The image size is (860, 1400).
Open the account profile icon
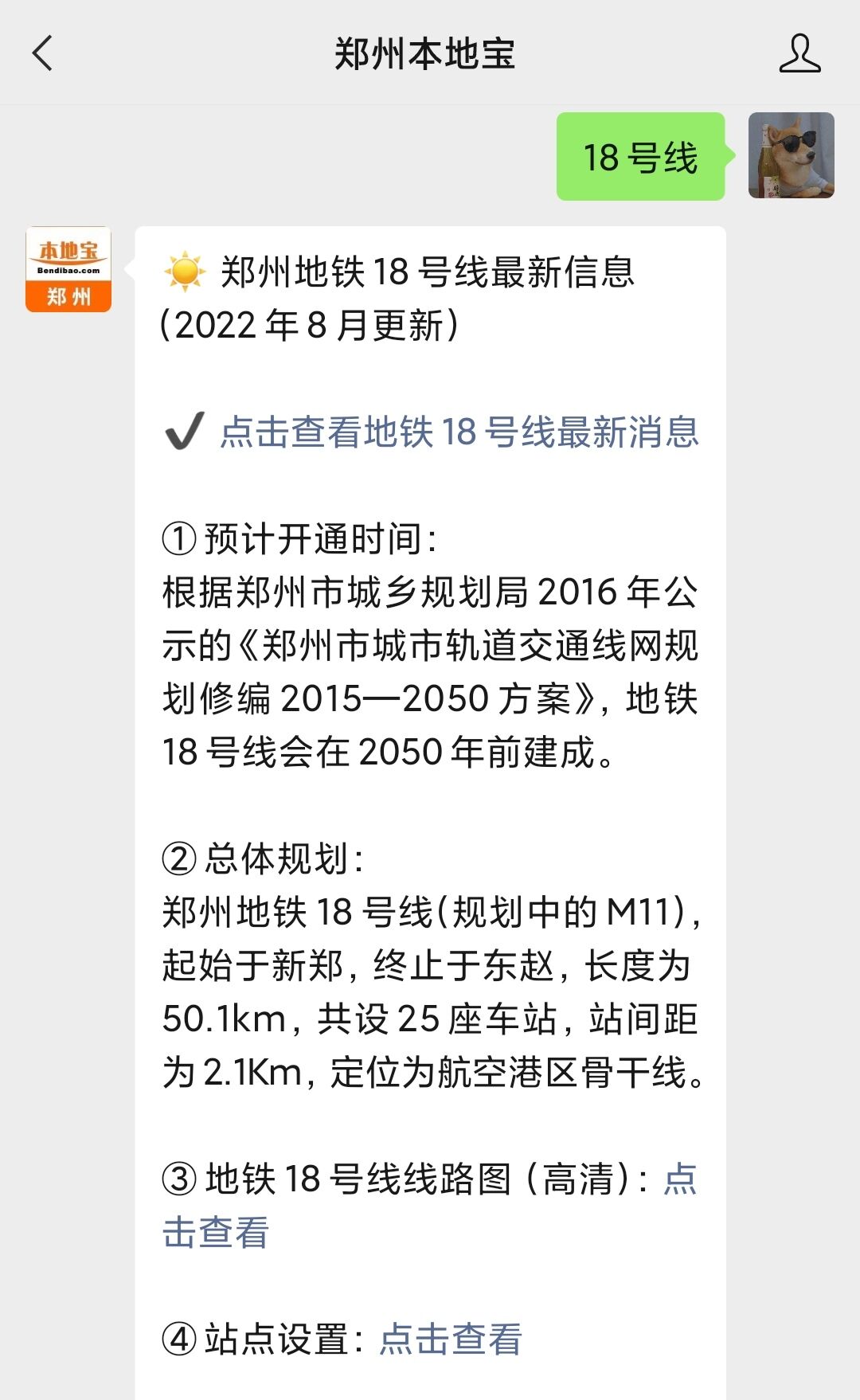click(799, 53)
